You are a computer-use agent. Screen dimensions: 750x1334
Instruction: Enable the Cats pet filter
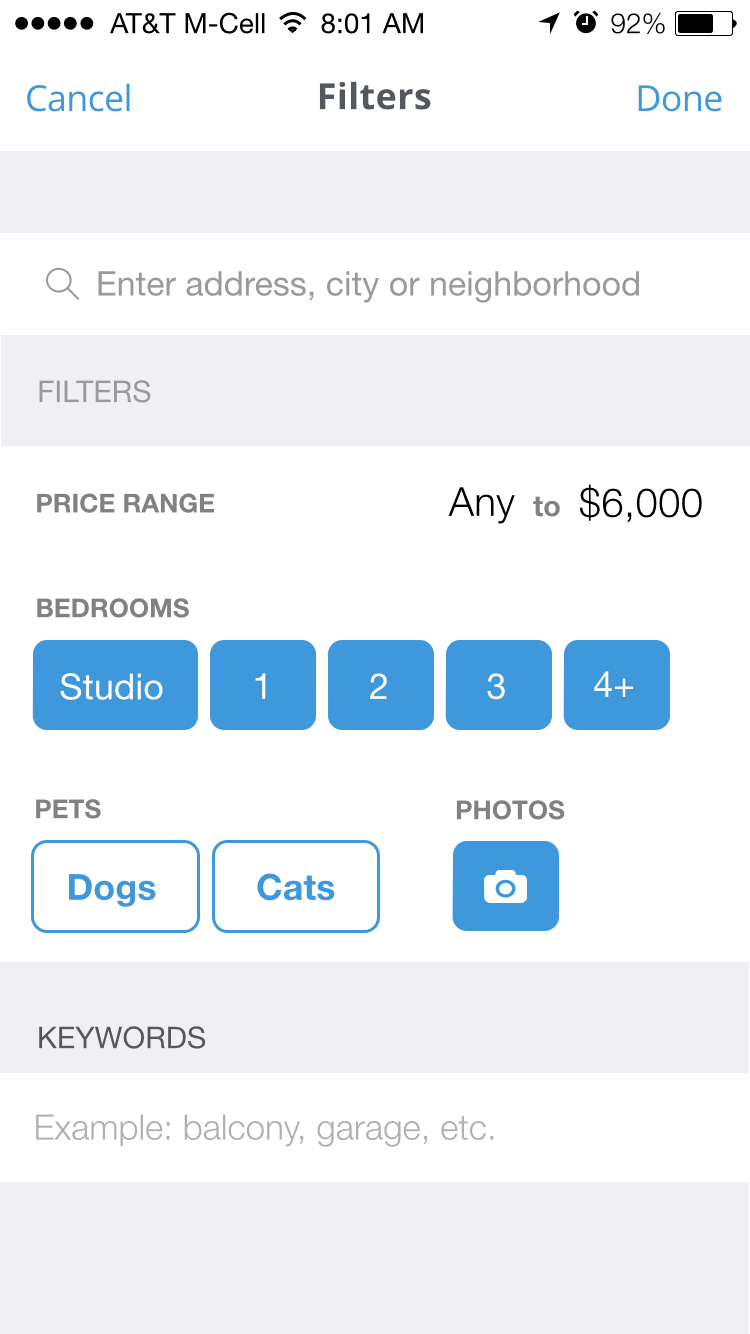pyautogui.click(x=296, y=886)
